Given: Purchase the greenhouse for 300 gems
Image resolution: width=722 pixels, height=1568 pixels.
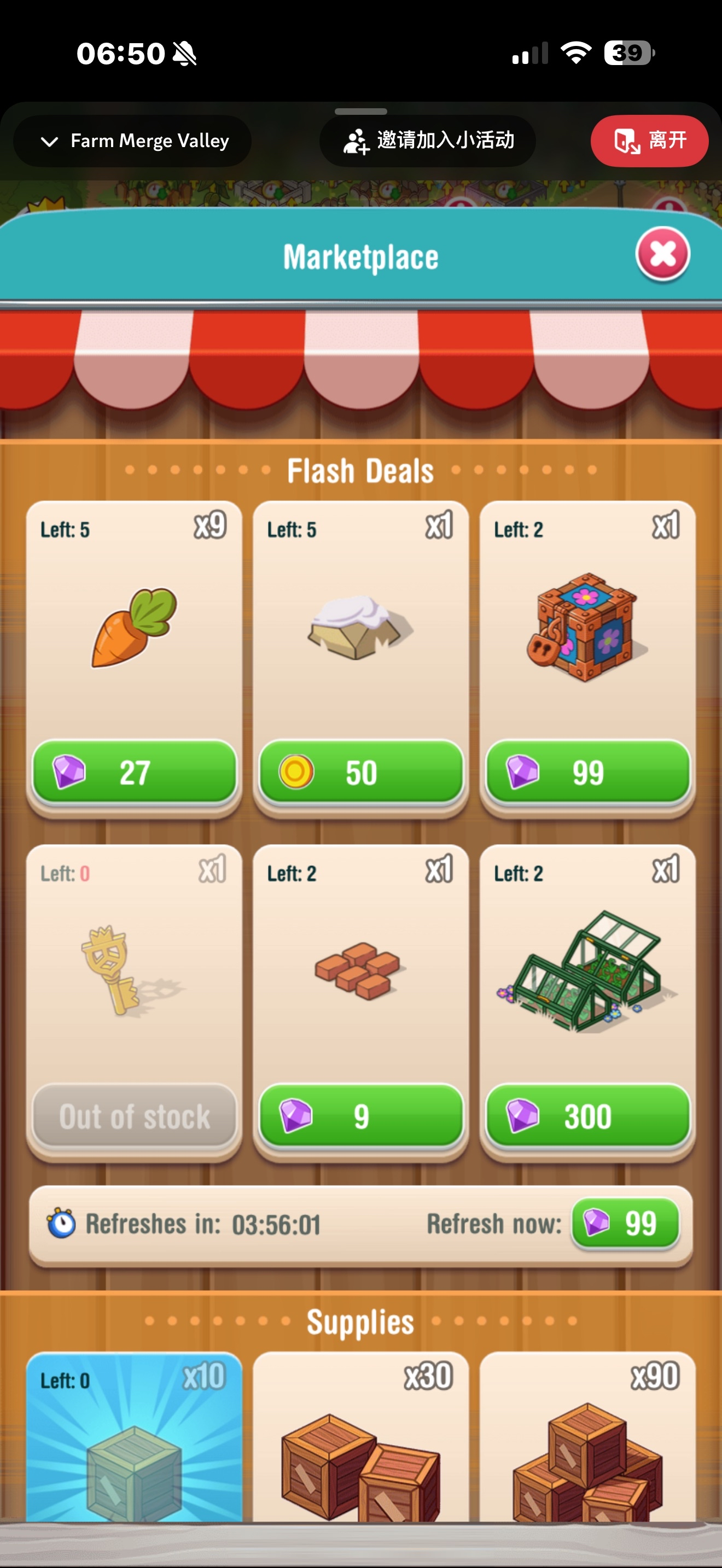Looking at the screenshot, I should click(587, 1116).
